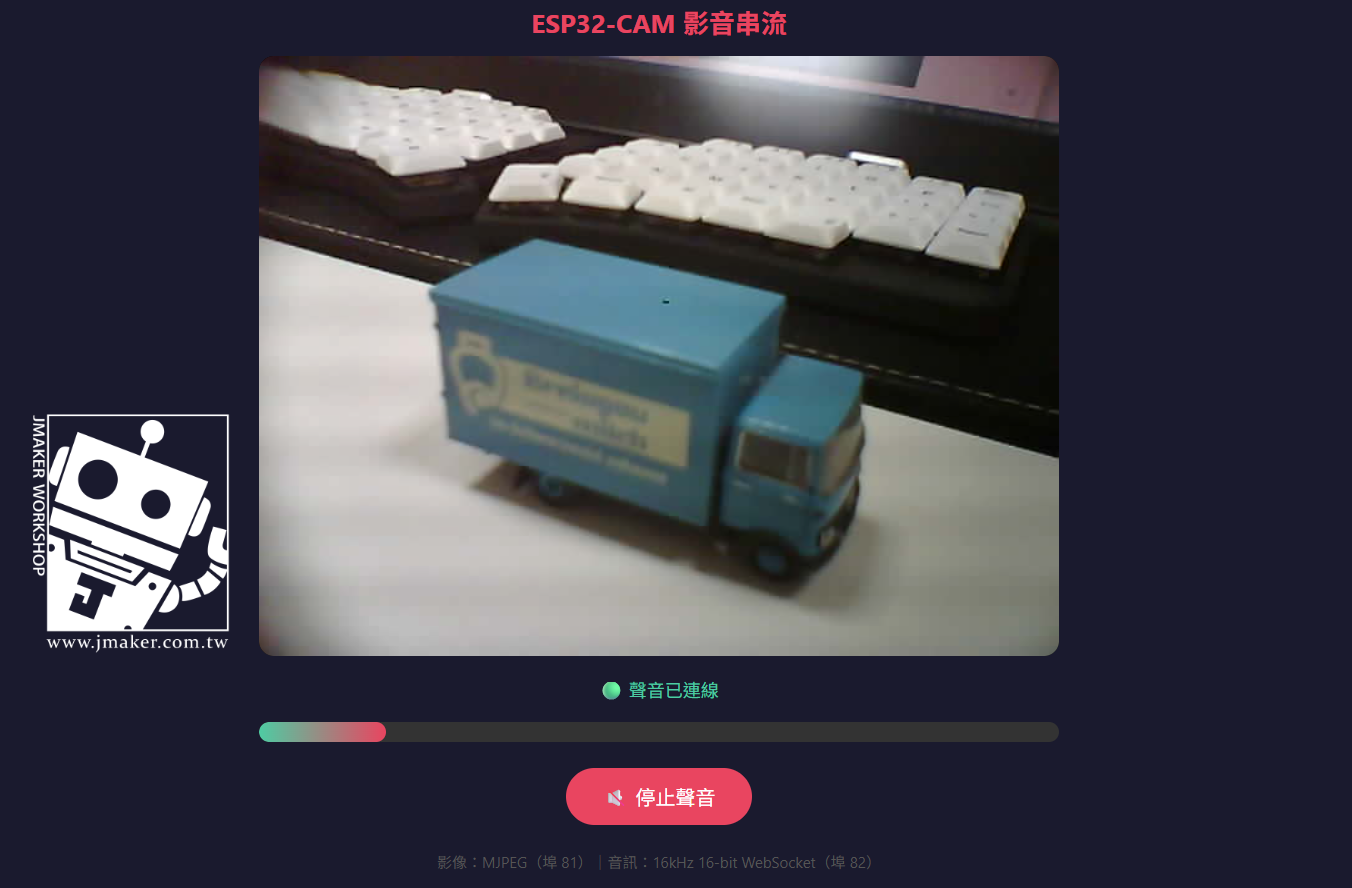Tap the 停止聲音 button to stop audio
1352x888 pixels.
coord(659,797)
